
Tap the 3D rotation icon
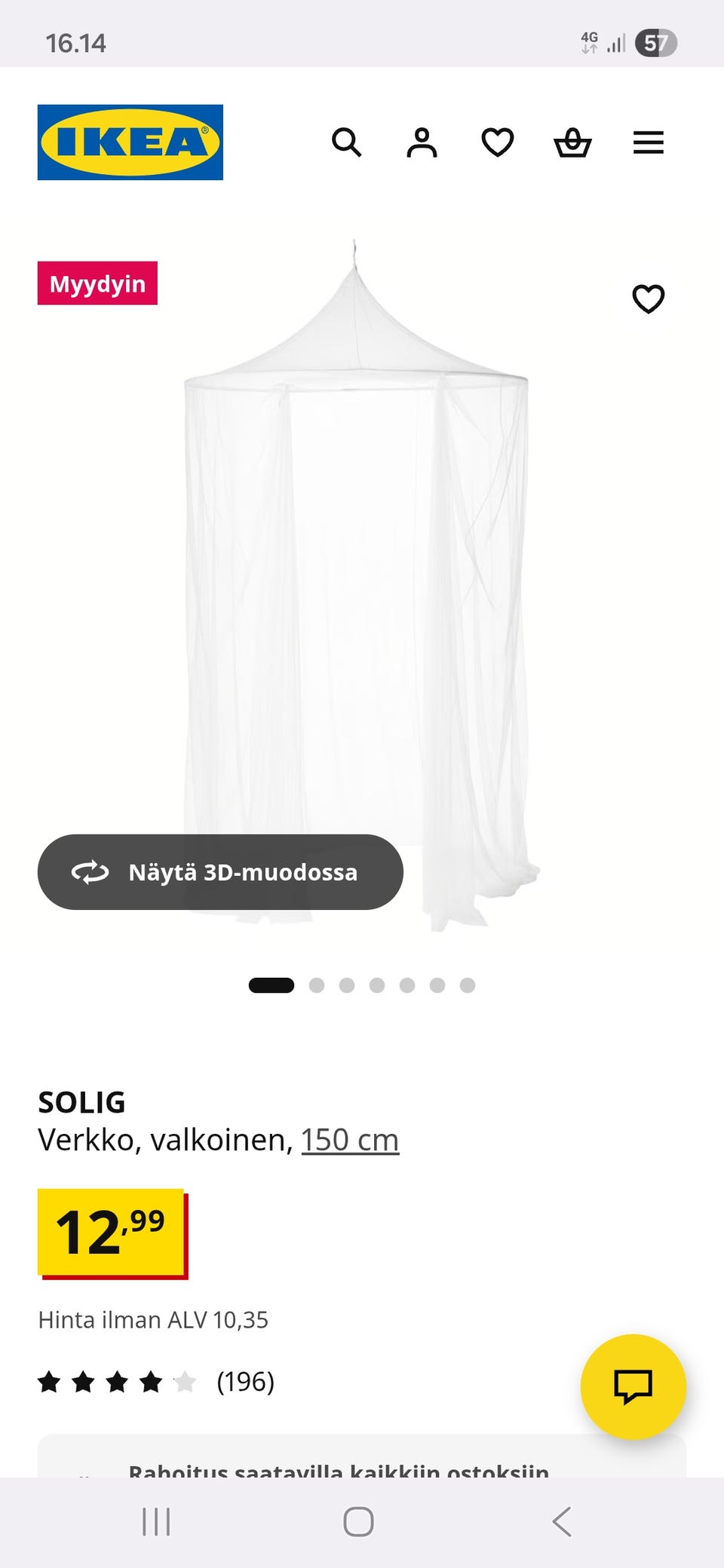click(90, 872)
